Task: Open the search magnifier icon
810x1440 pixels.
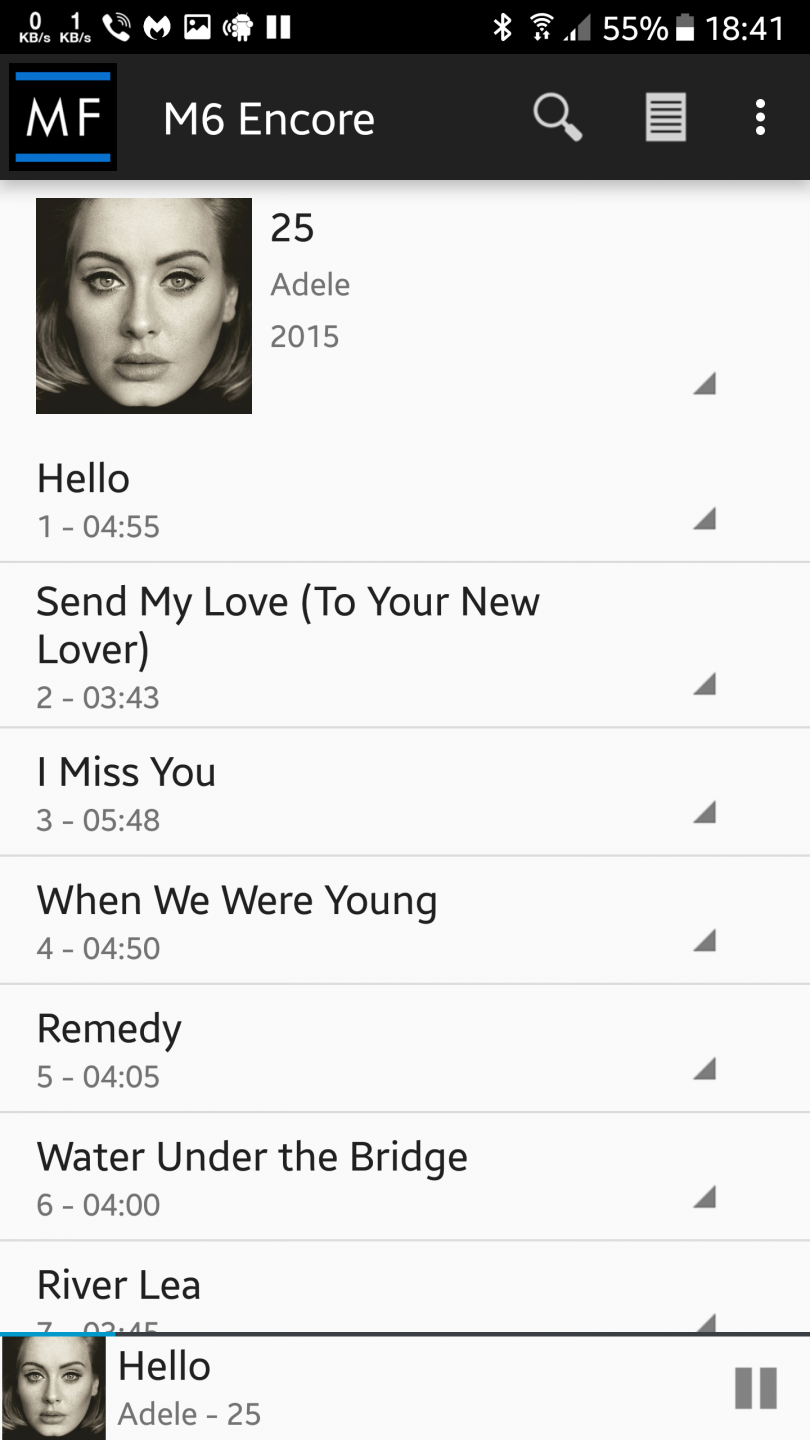Action: point(557,118)
